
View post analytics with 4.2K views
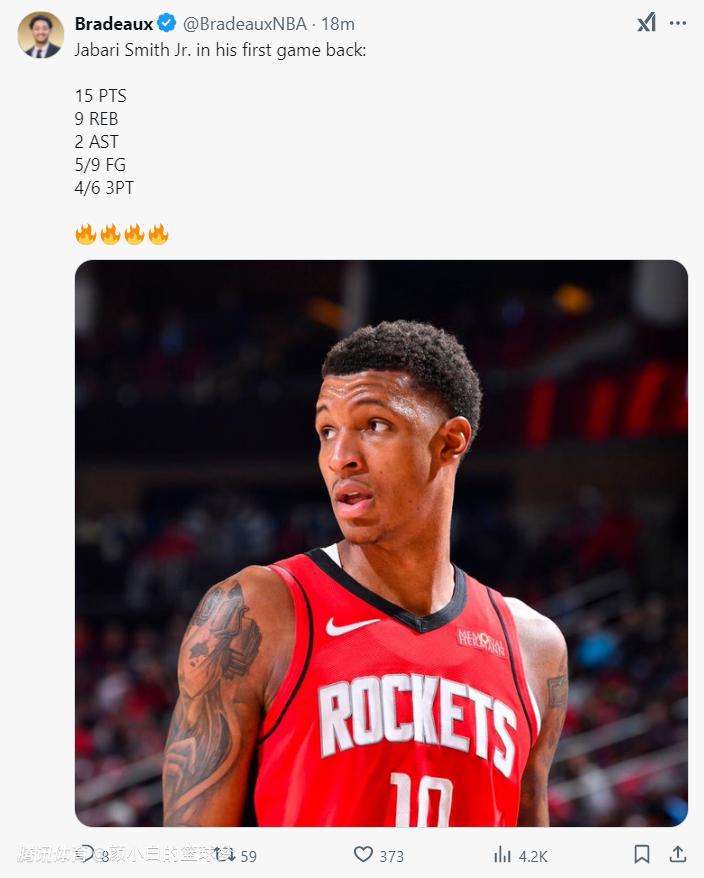pyautogui.click(x=503, y=855)
